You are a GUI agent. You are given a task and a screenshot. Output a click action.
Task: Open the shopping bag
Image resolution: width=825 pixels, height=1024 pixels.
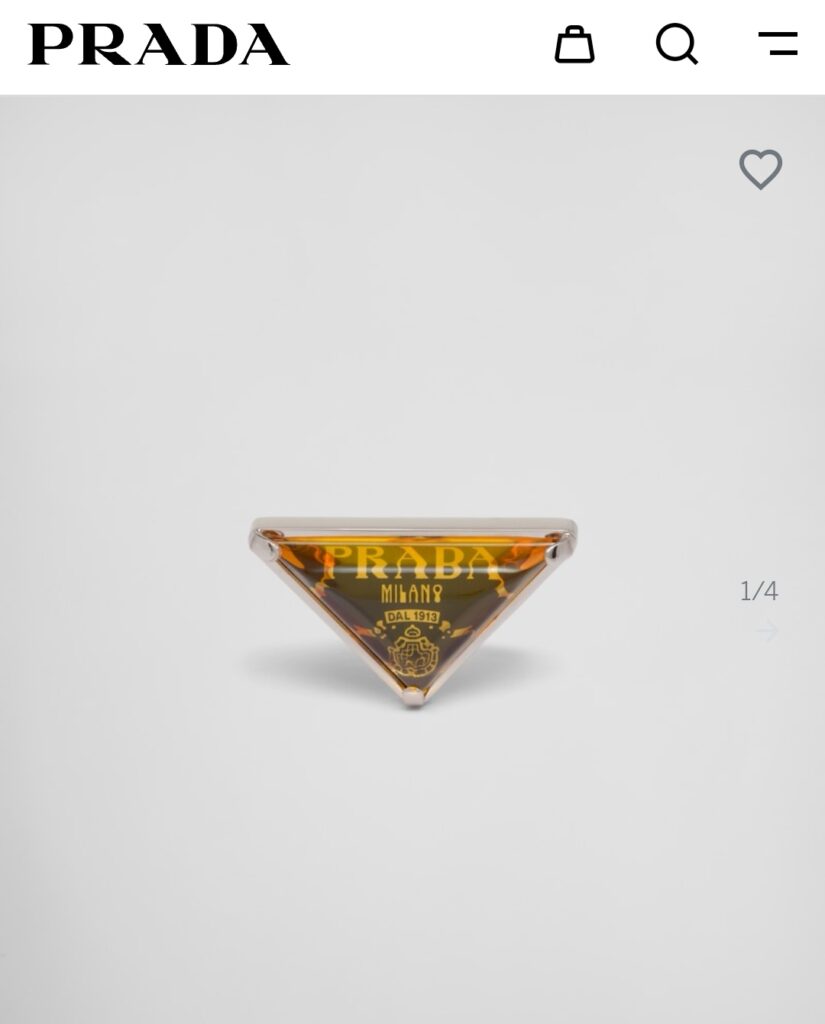click(574, 44)
